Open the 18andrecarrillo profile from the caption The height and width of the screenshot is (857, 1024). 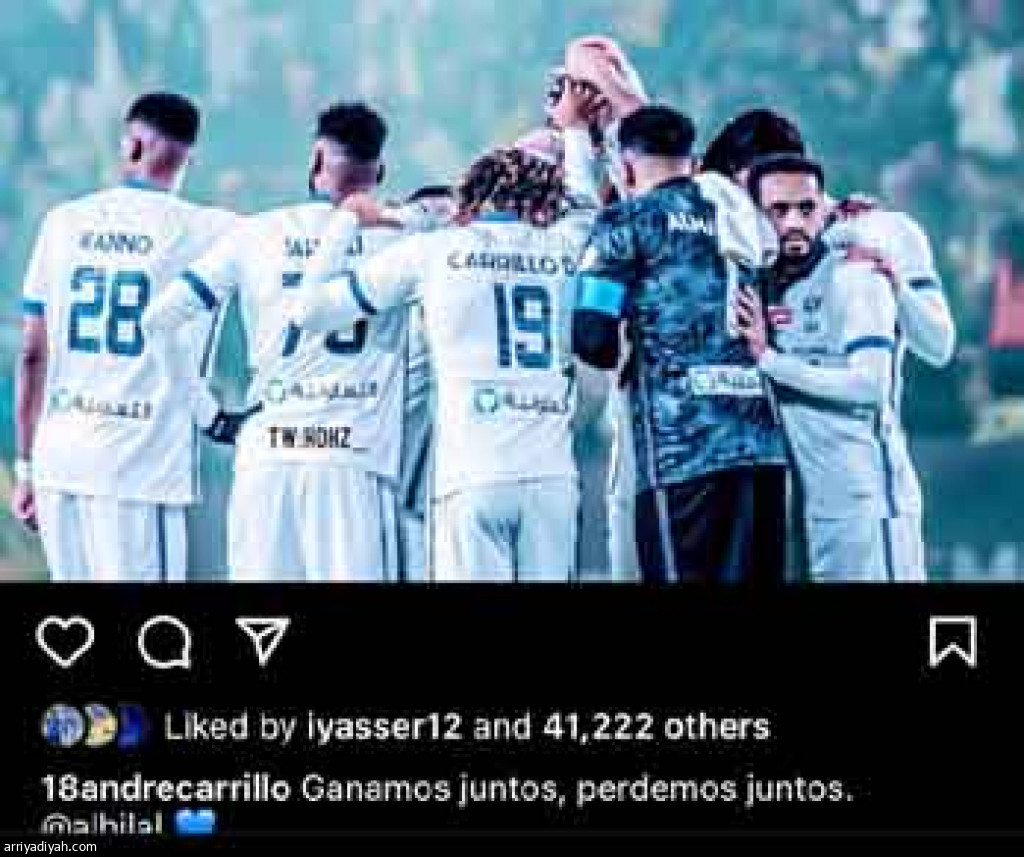point(166,789)
